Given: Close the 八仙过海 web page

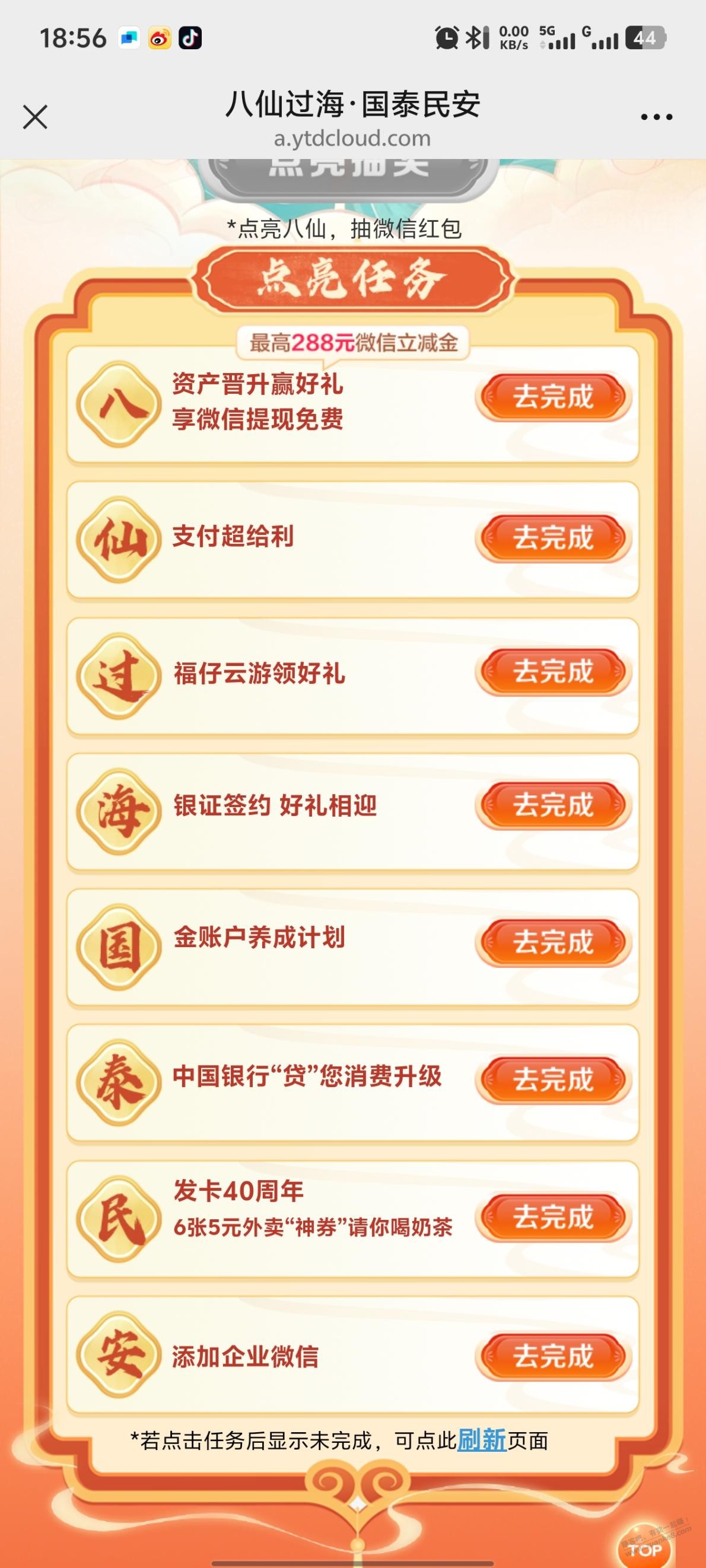Looking at the screenshot, I should tap(35, 117).
